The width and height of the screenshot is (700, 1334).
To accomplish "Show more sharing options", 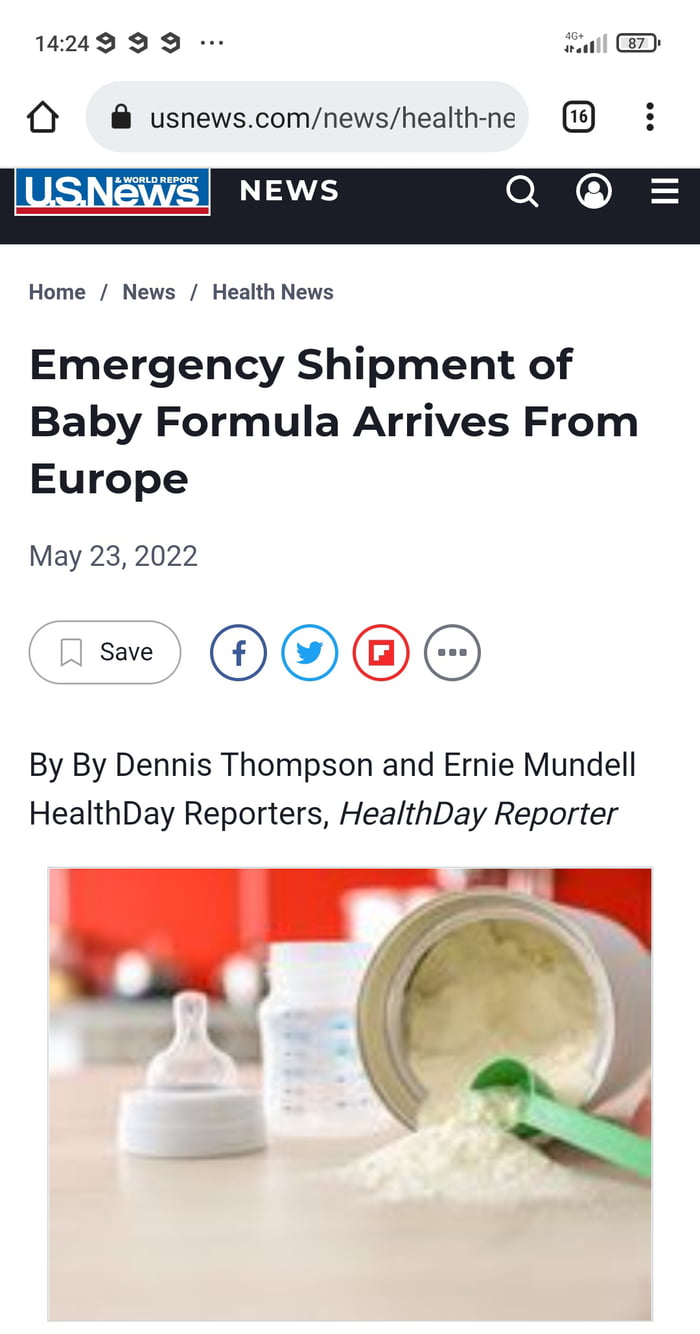I will point(452,653).
